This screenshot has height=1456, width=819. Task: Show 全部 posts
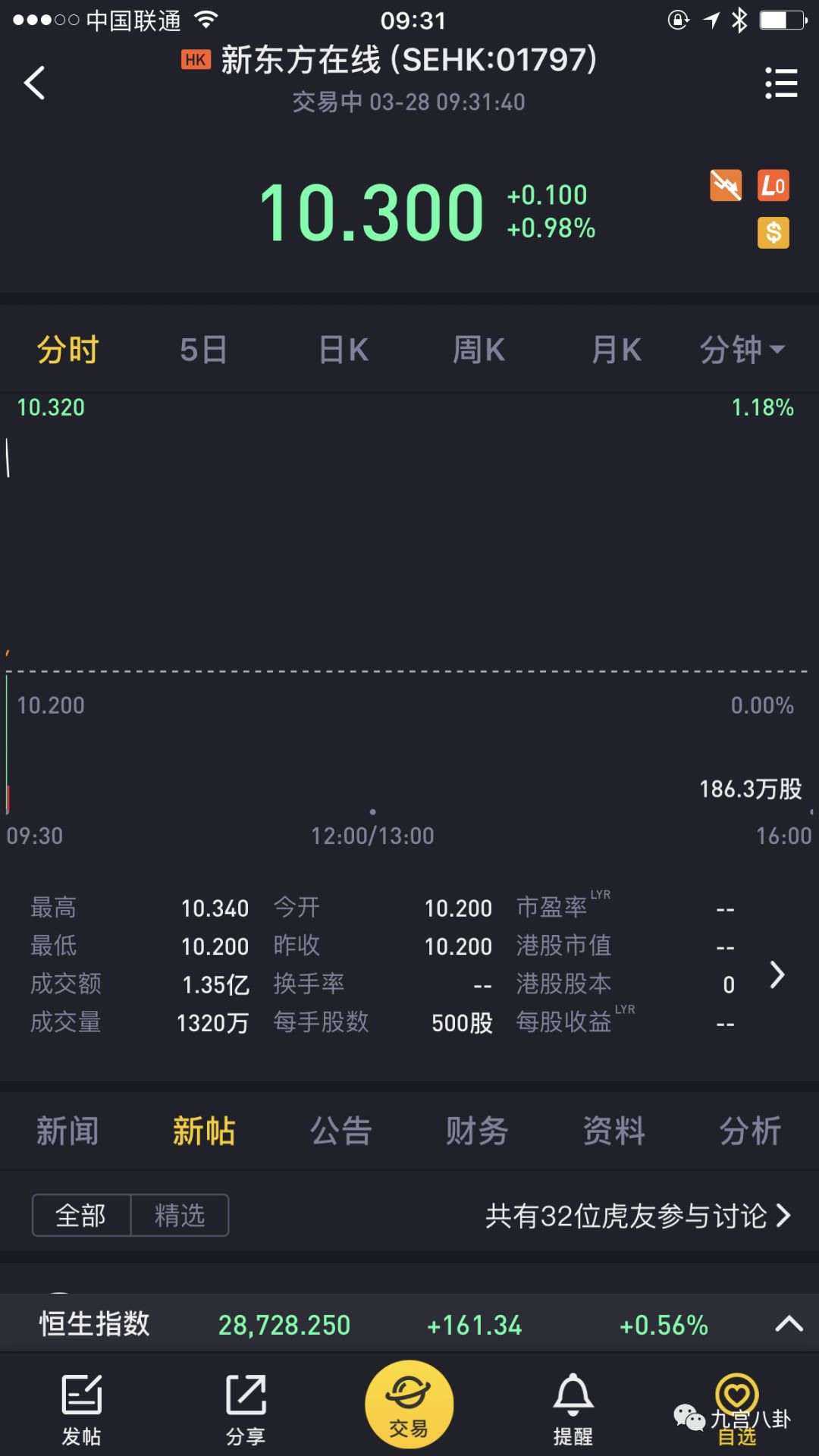point(81,1216)
